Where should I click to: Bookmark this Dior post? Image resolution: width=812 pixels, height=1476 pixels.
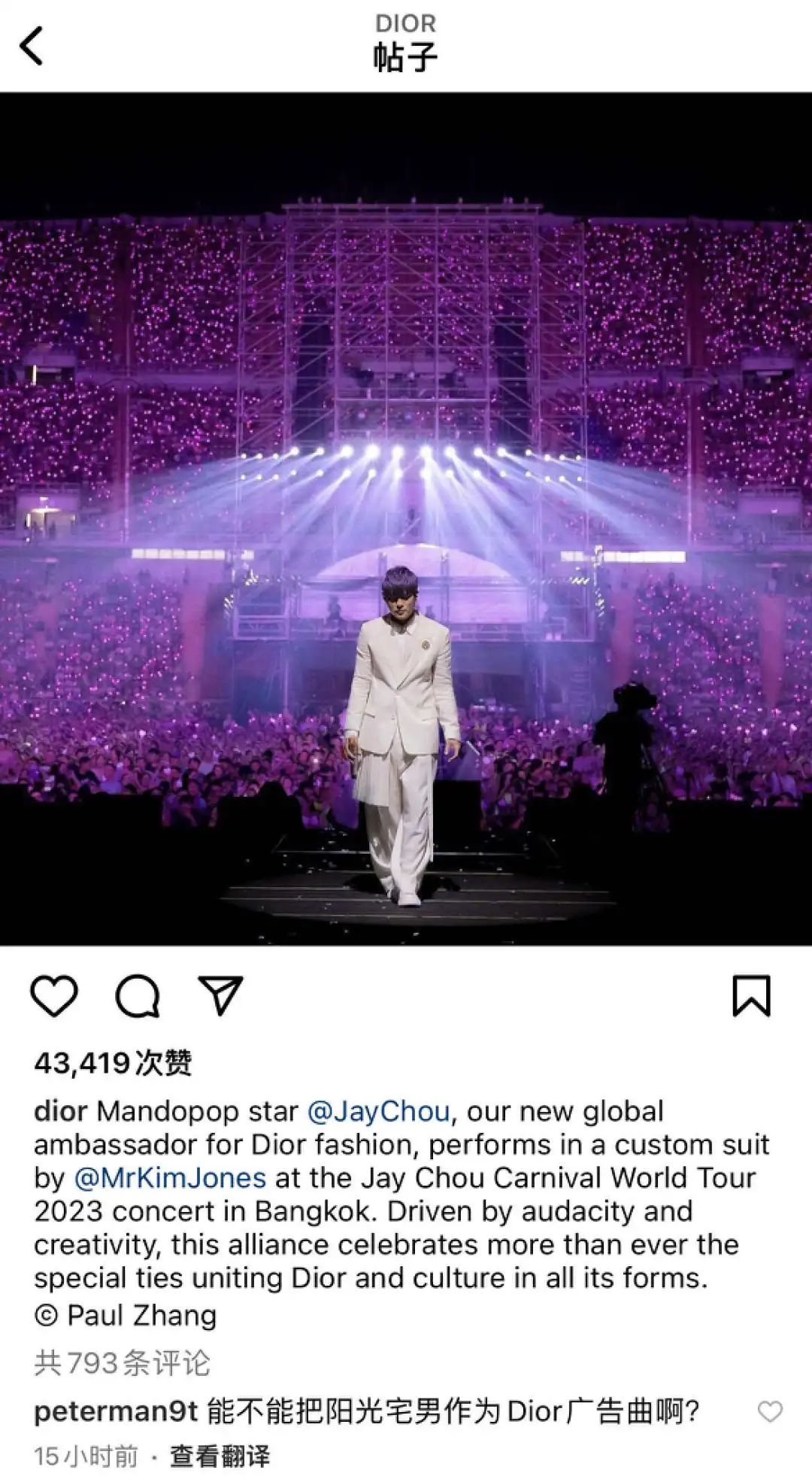751,995
